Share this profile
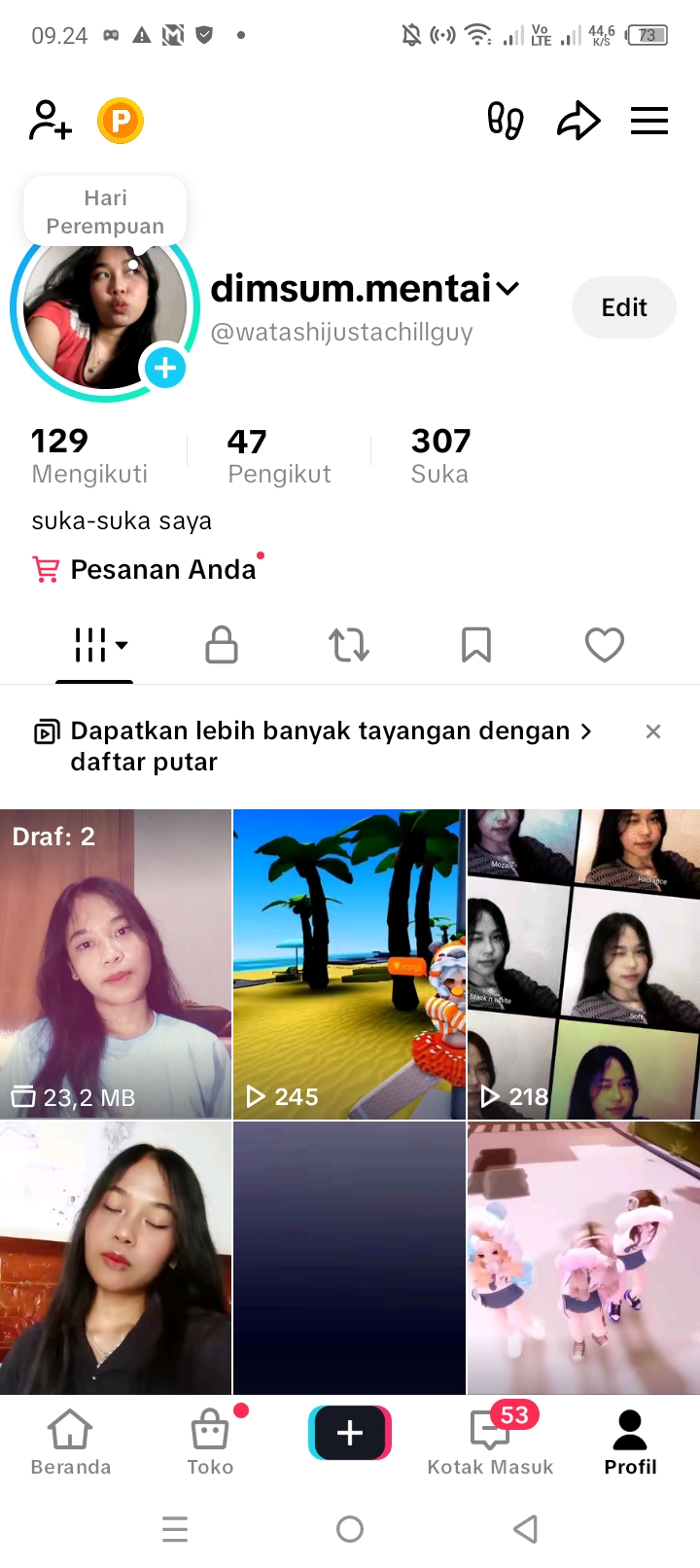 [x=578, y=122]
